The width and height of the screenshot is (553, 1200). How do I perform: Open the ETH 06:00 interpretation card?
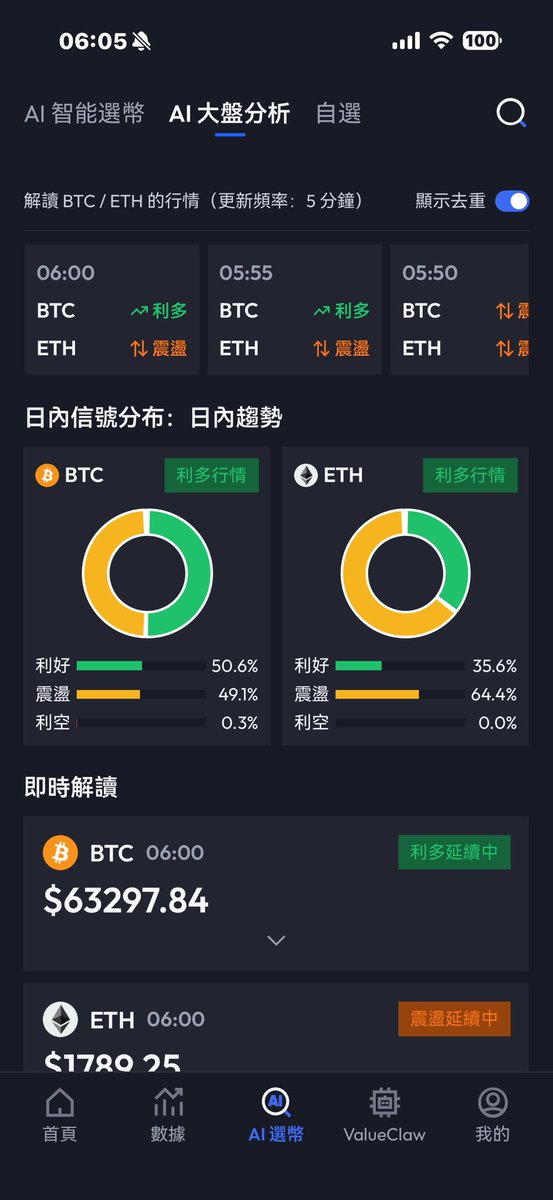point(276,1028)
